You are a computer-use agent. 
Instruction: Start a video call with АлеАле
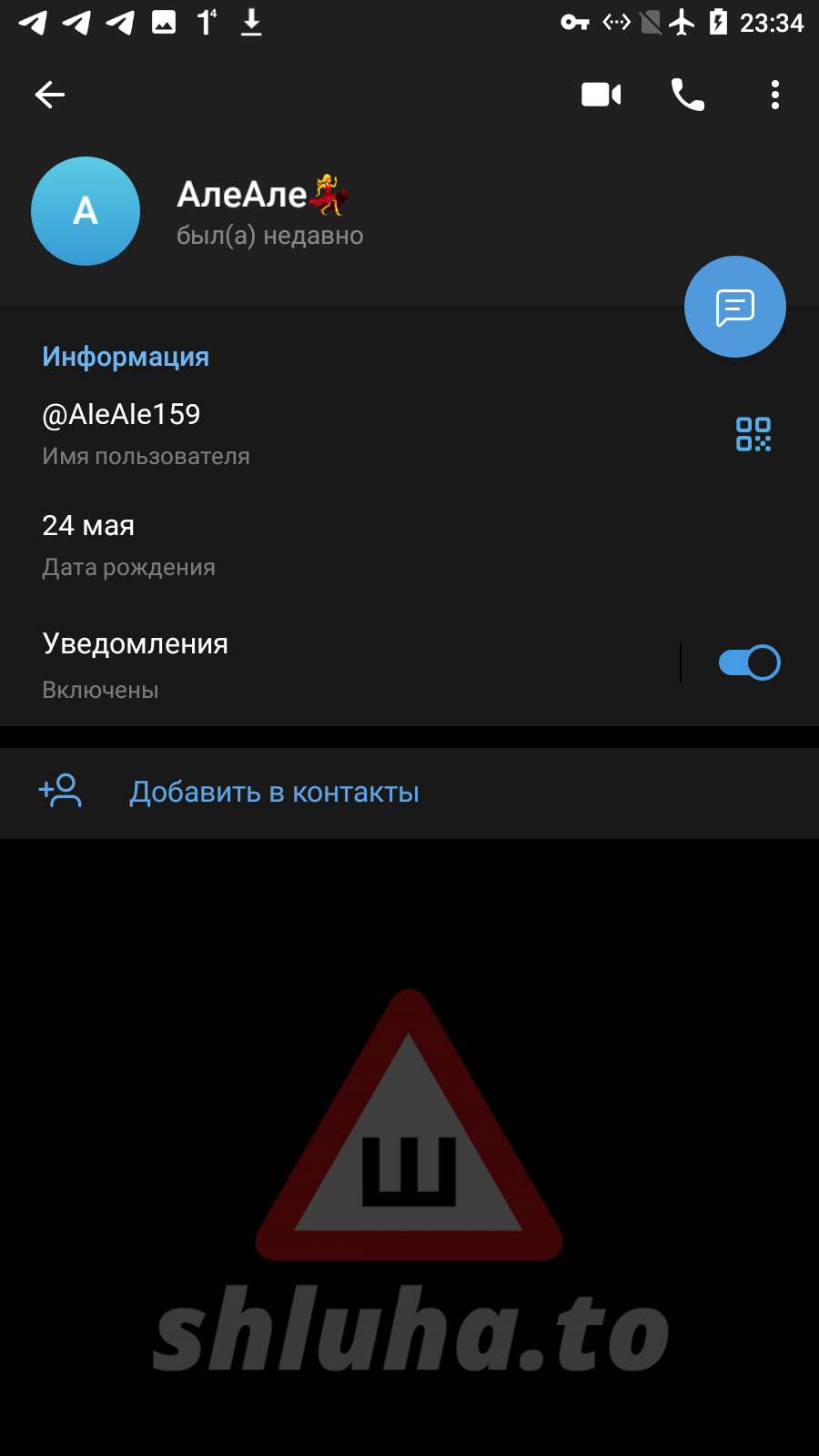[601, 95]
